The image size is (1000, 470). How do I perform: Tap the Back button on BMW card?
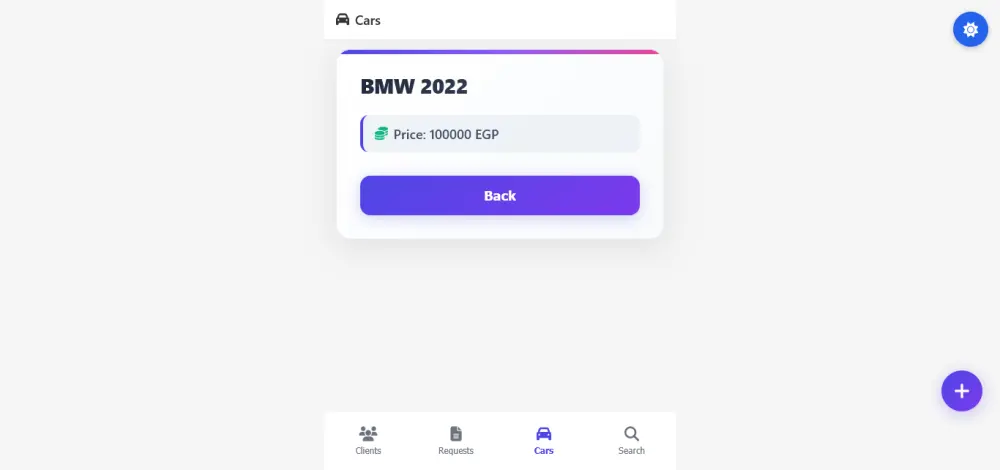pyautogui.click(x=499, y=196)
